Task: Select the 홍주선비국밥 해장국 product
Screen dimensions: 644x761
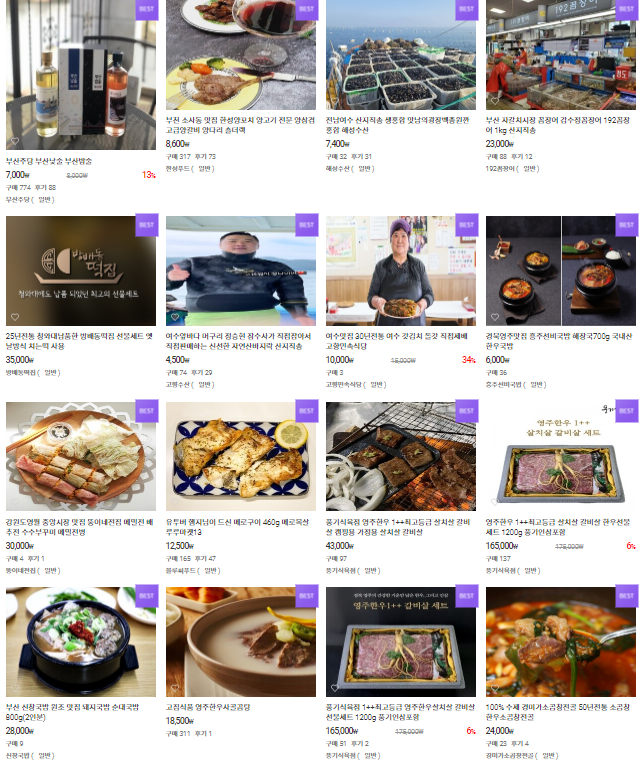Action: click(x=561, y=270)
